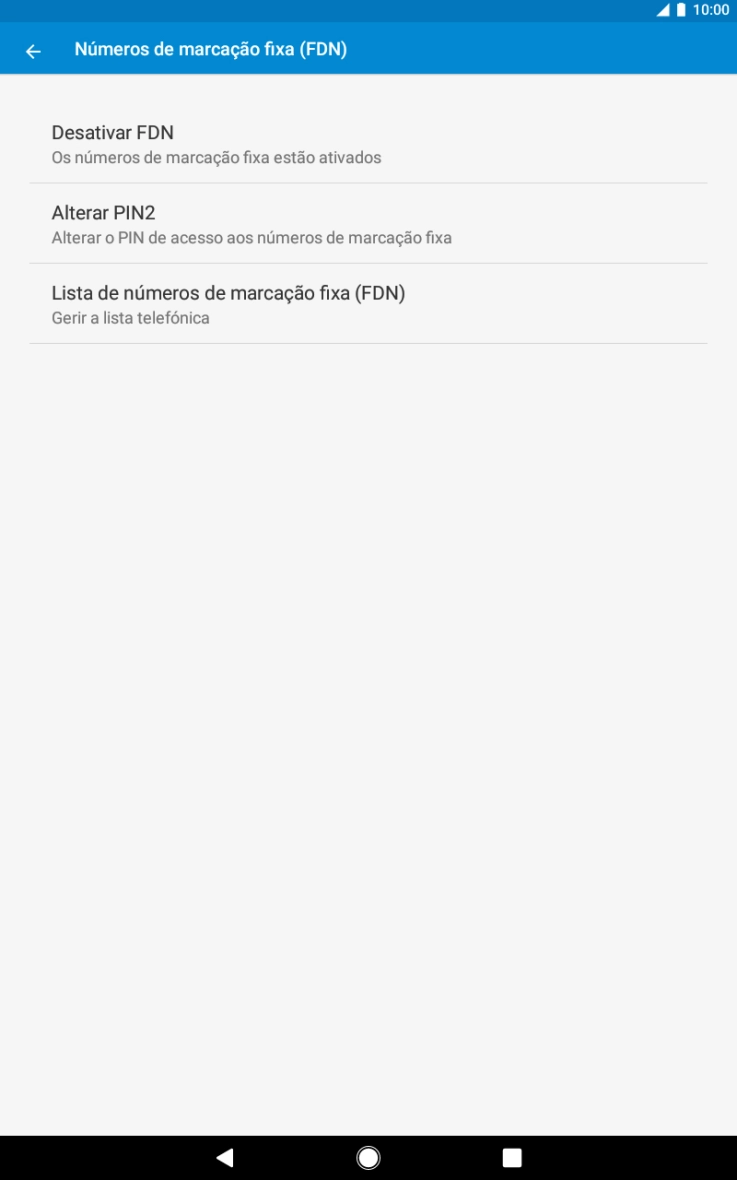Tap the Back navigation triangle
The width and height of the screenshot is (737, 1180).
(x=224, y=1156)
